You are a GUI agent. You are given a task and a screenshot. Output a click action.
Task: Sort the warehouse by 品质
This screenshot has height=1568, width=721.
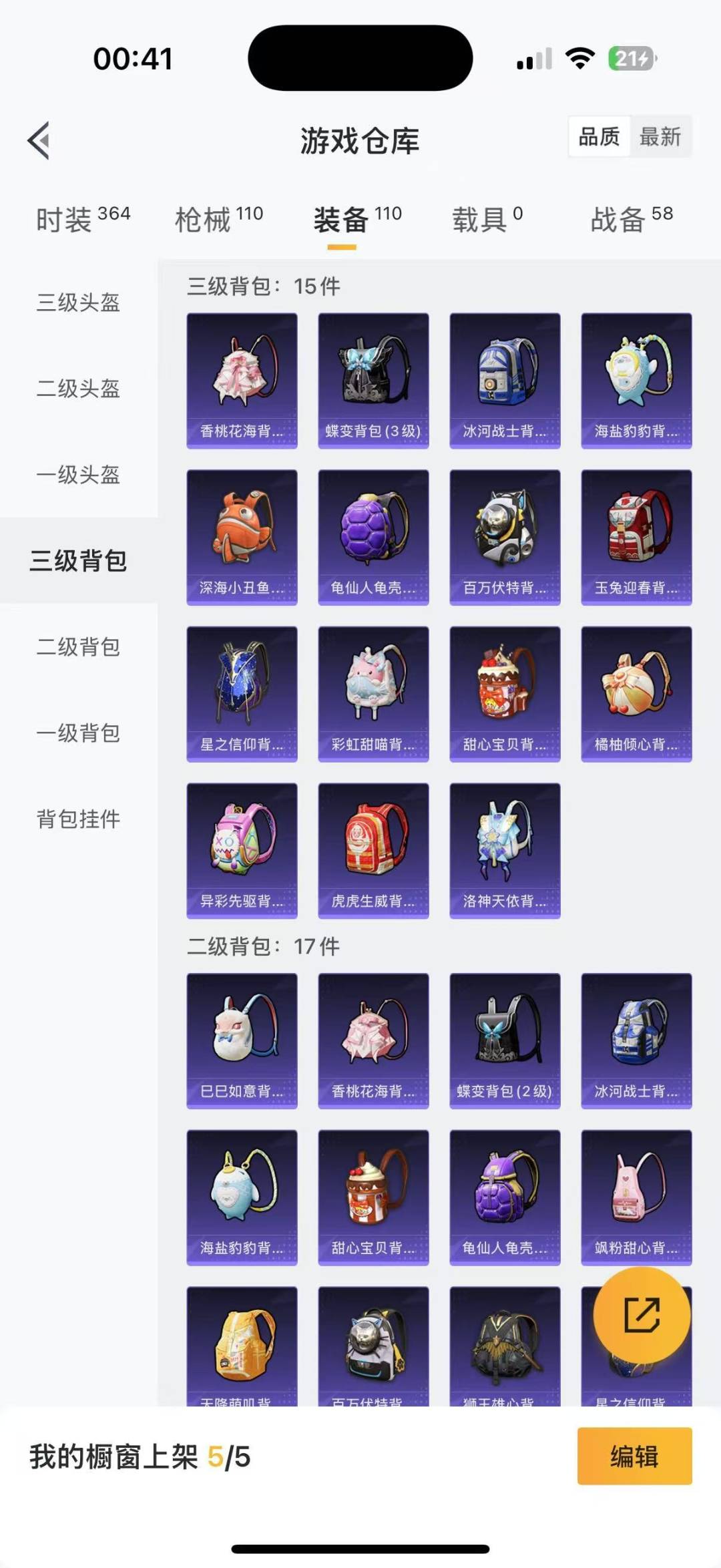[599, 137]
